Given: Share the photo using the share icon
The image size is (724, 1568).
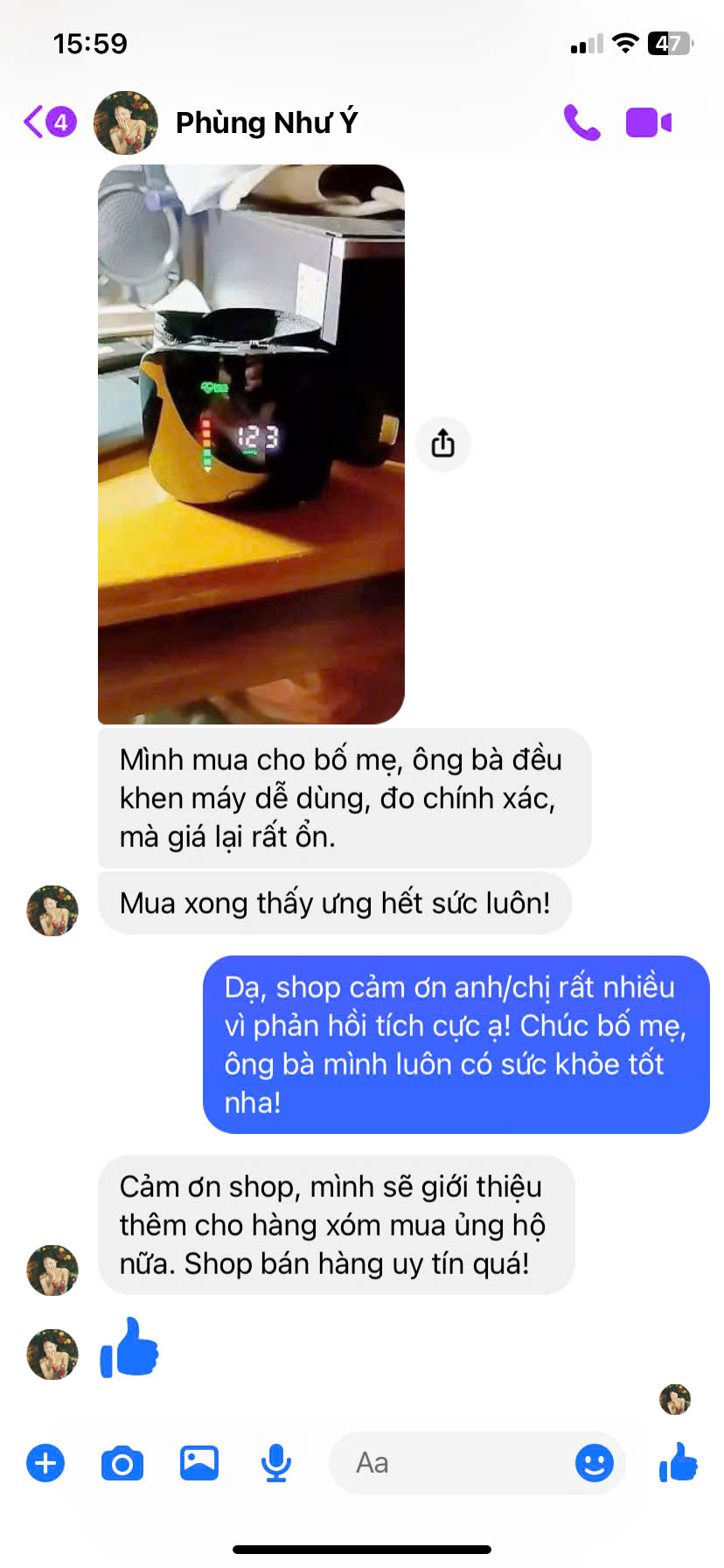Looking at the screenshot, I should point(442,444).
